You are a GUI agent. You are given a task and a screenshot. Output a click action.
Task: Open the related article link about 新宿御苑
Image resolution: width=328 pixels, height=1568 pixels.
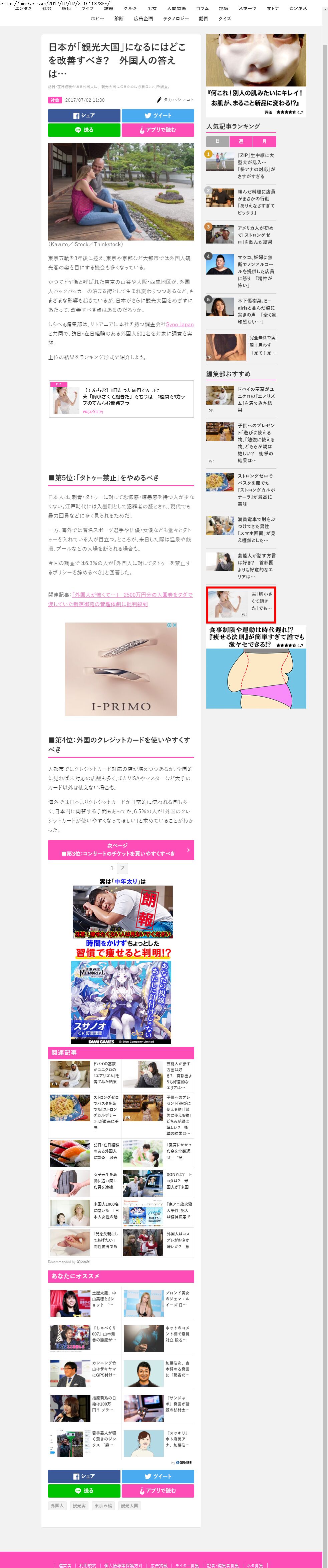click(120, 599)
